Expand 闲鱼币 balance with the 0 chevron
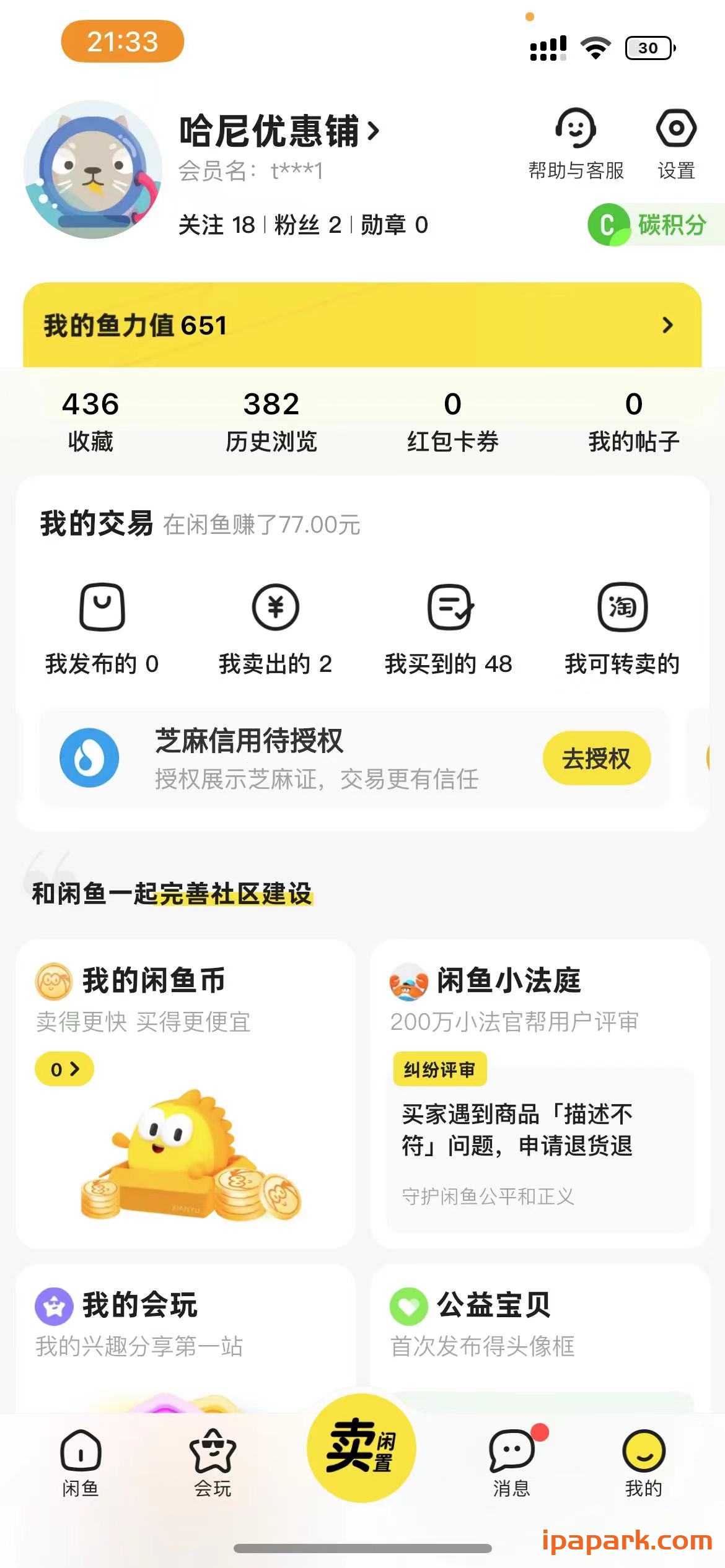The image size is (725, 1568). click(x=64, y=1068)
